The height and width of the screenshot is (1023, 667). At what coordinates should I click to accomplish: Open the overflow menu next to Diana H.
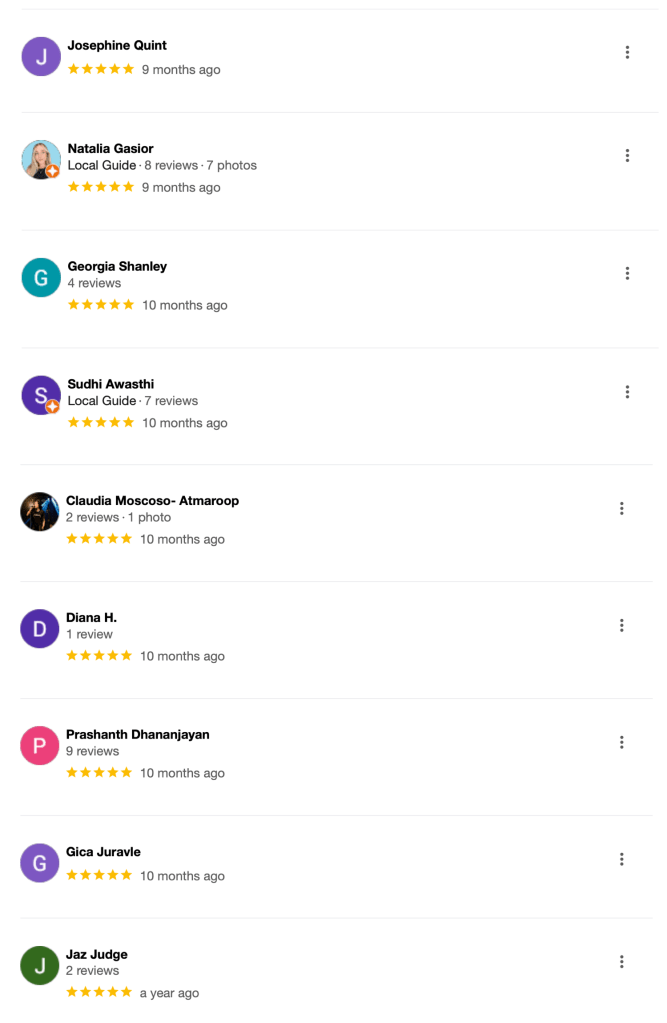[621, 625]
